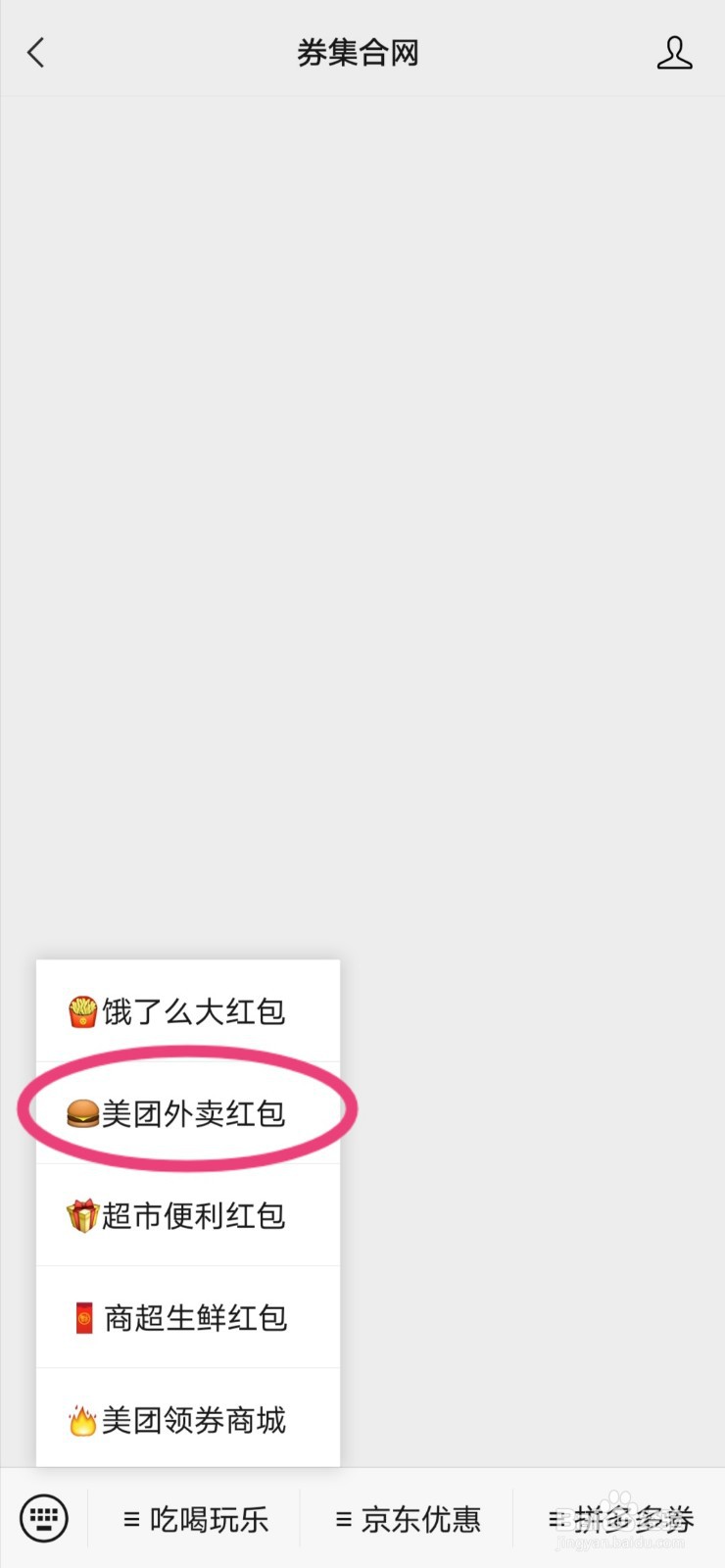Expand the 京东优惠 menu via its ≡ symbol
This screenshot has height=1568, width=725.
[x=342, y=1519]
